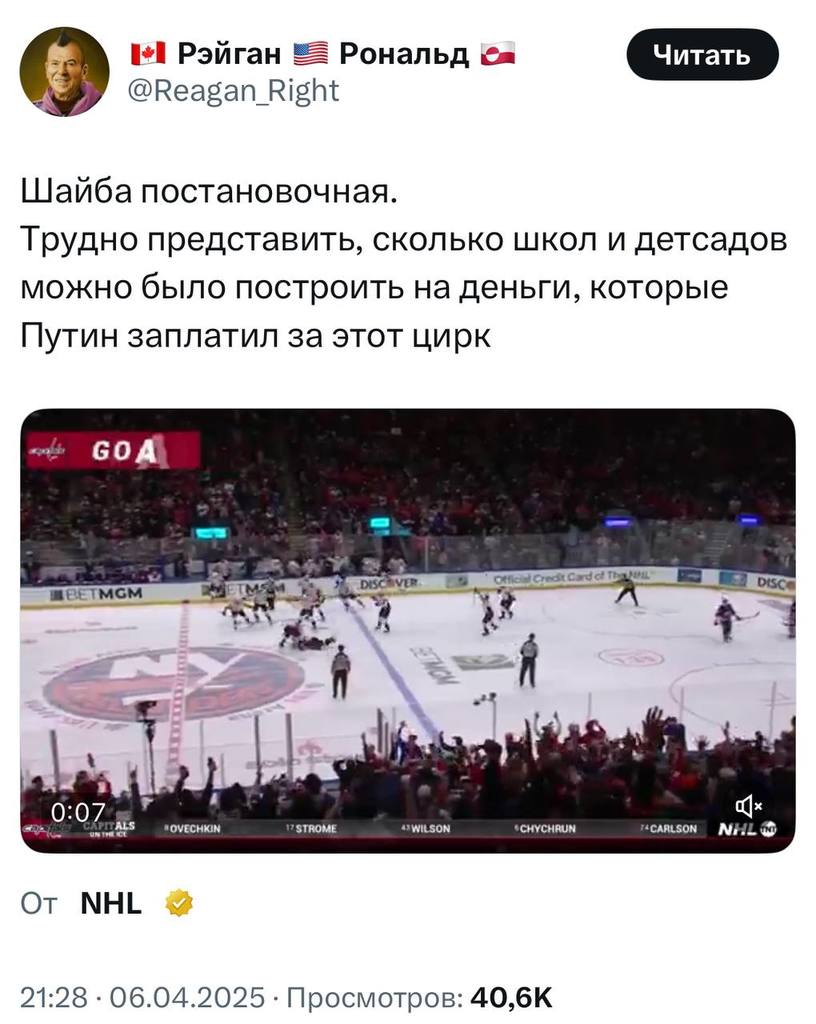This screenshot has width=816, height=1024.
Task: Follow the Reagan_Right account via Читать
Action: [x=702, y=55]
